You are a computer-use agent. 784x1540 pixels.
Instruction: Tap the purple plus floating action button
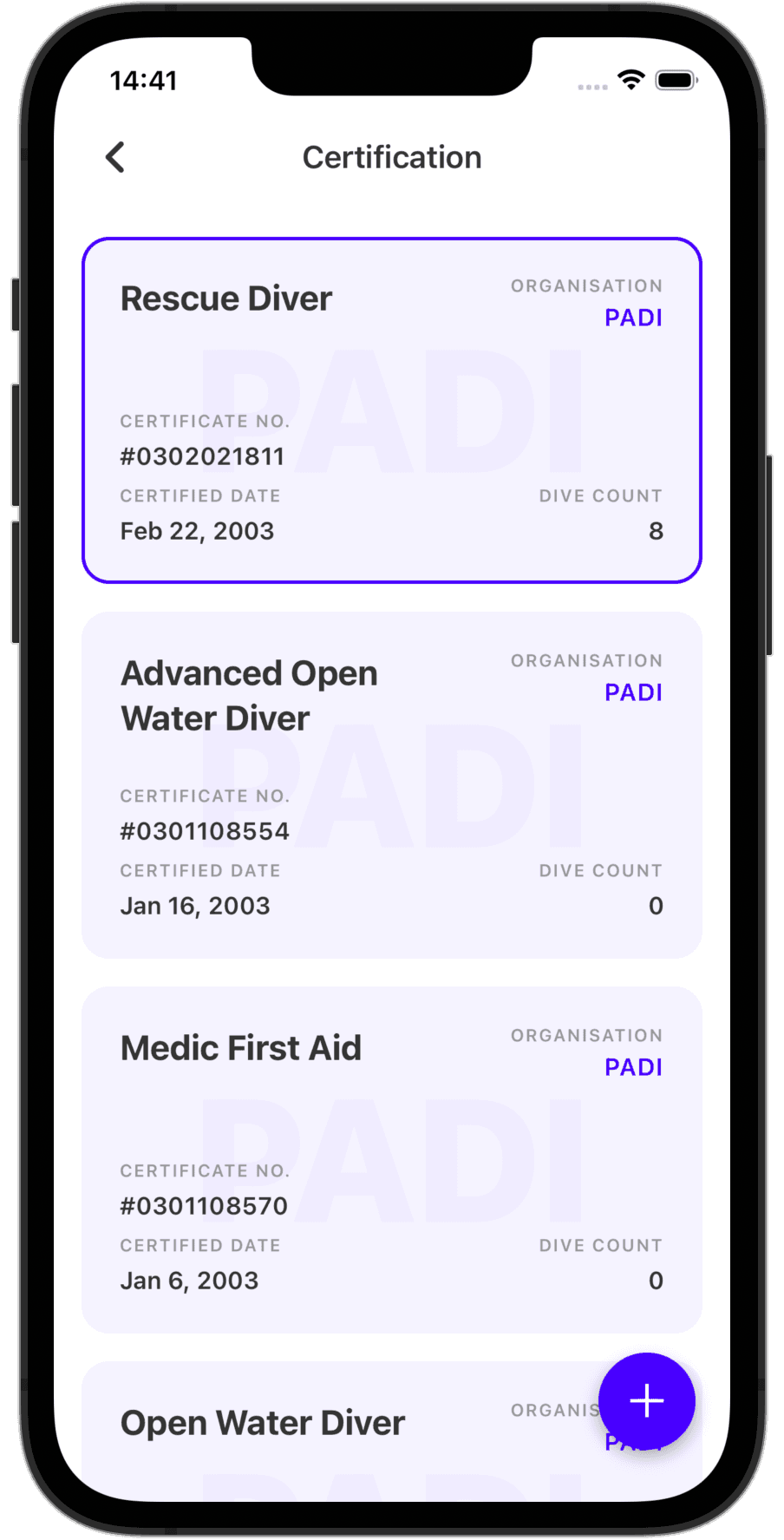coord(646,1400)
